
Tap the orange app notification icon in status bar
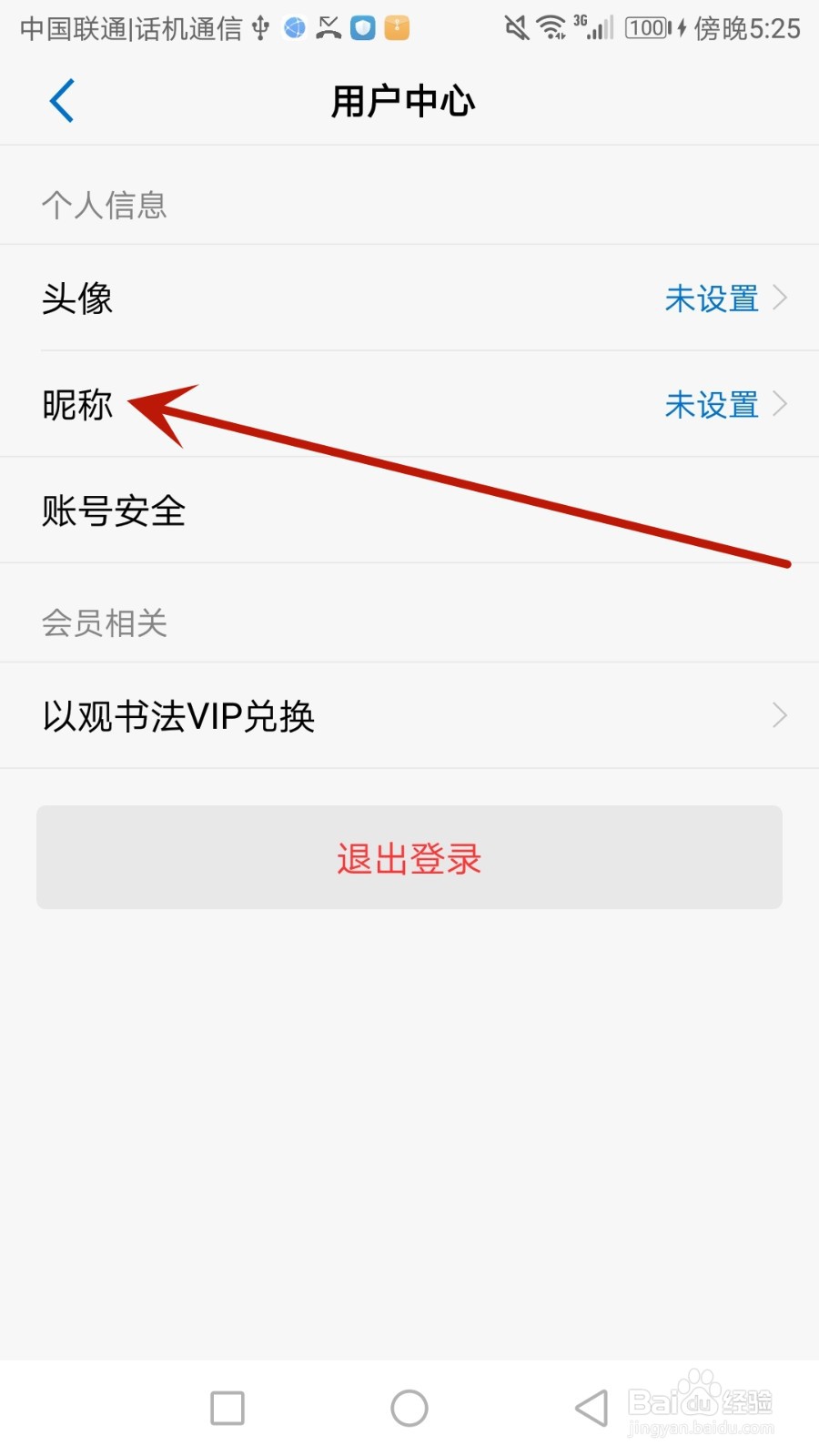395,28
